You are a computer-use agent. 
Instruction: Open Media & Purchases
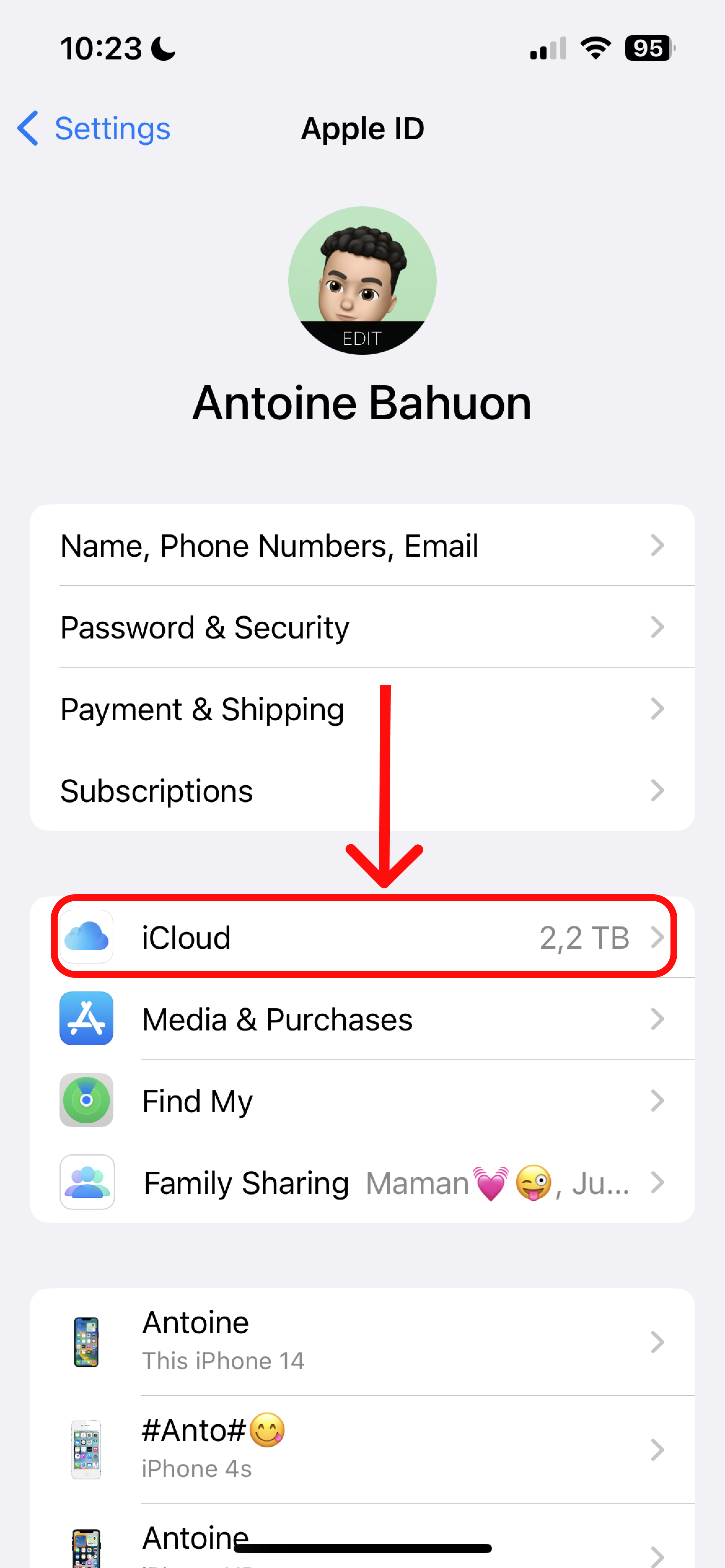(x=362, y=1019)
